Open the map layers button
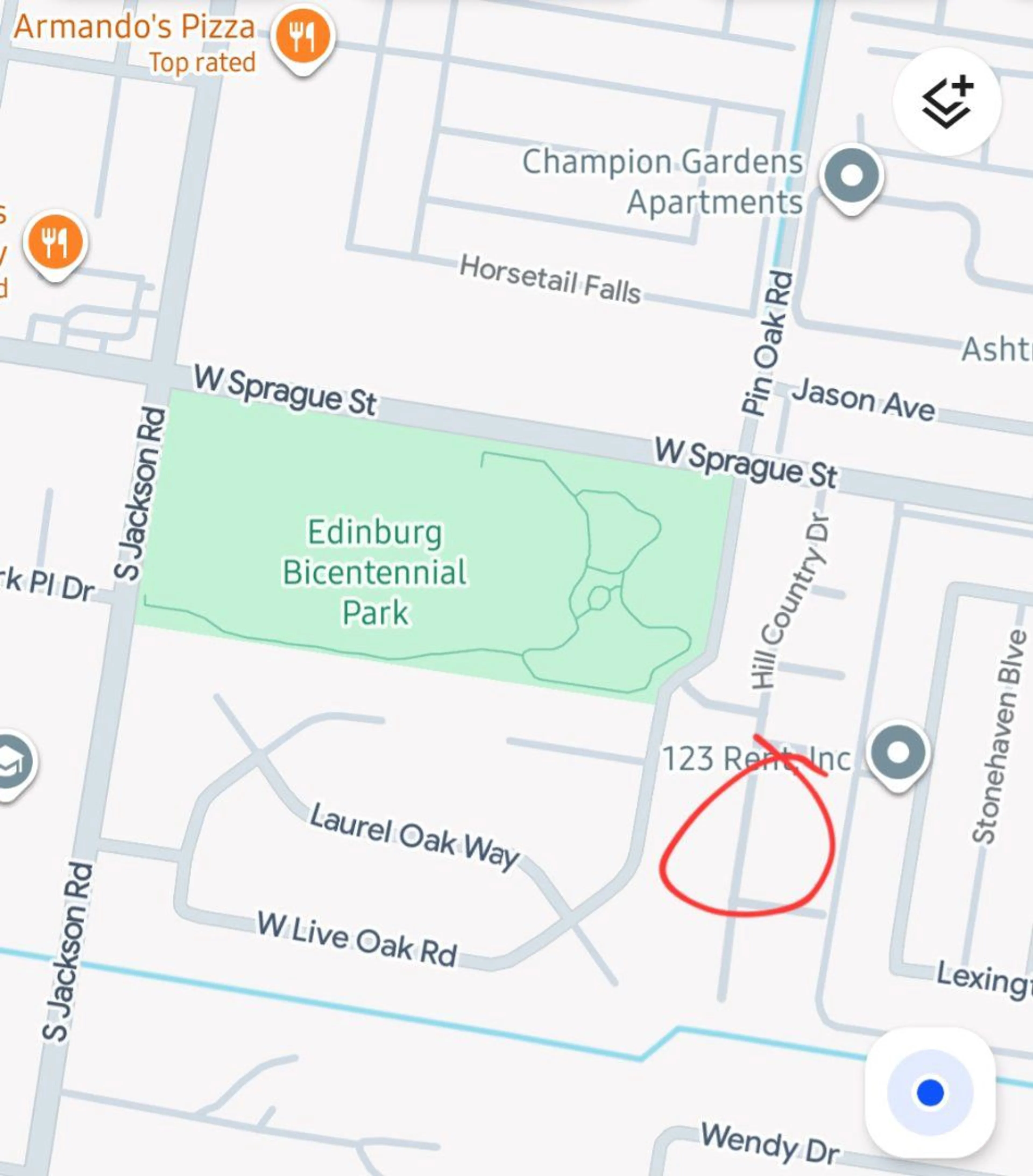The image size is (1033, 1176). coord(946,102)
